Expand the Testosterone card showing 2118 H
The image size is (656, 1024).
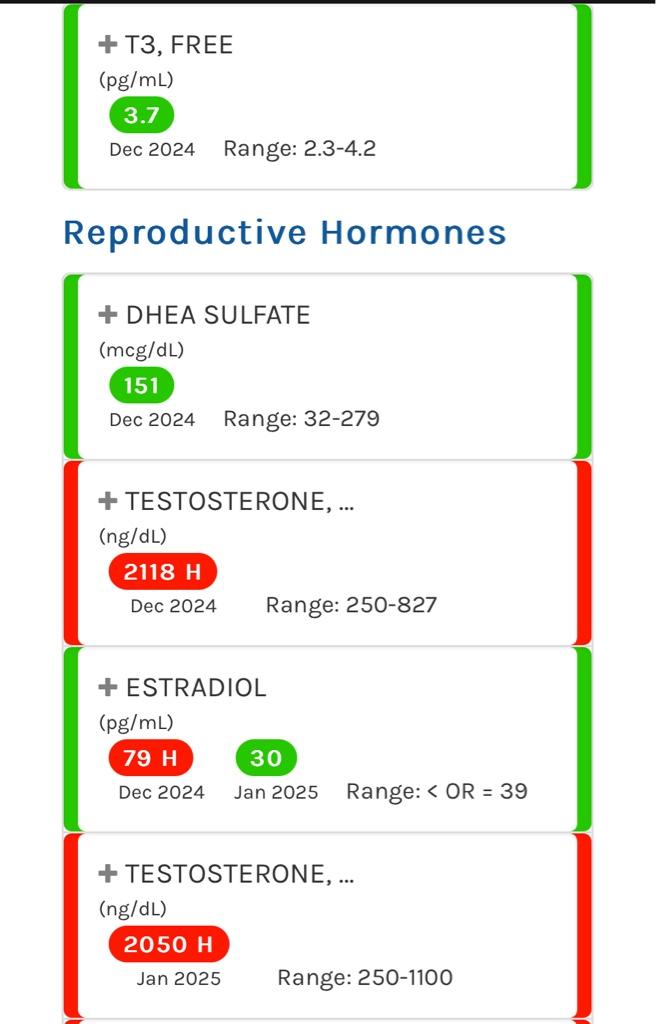tap(108, 501)
